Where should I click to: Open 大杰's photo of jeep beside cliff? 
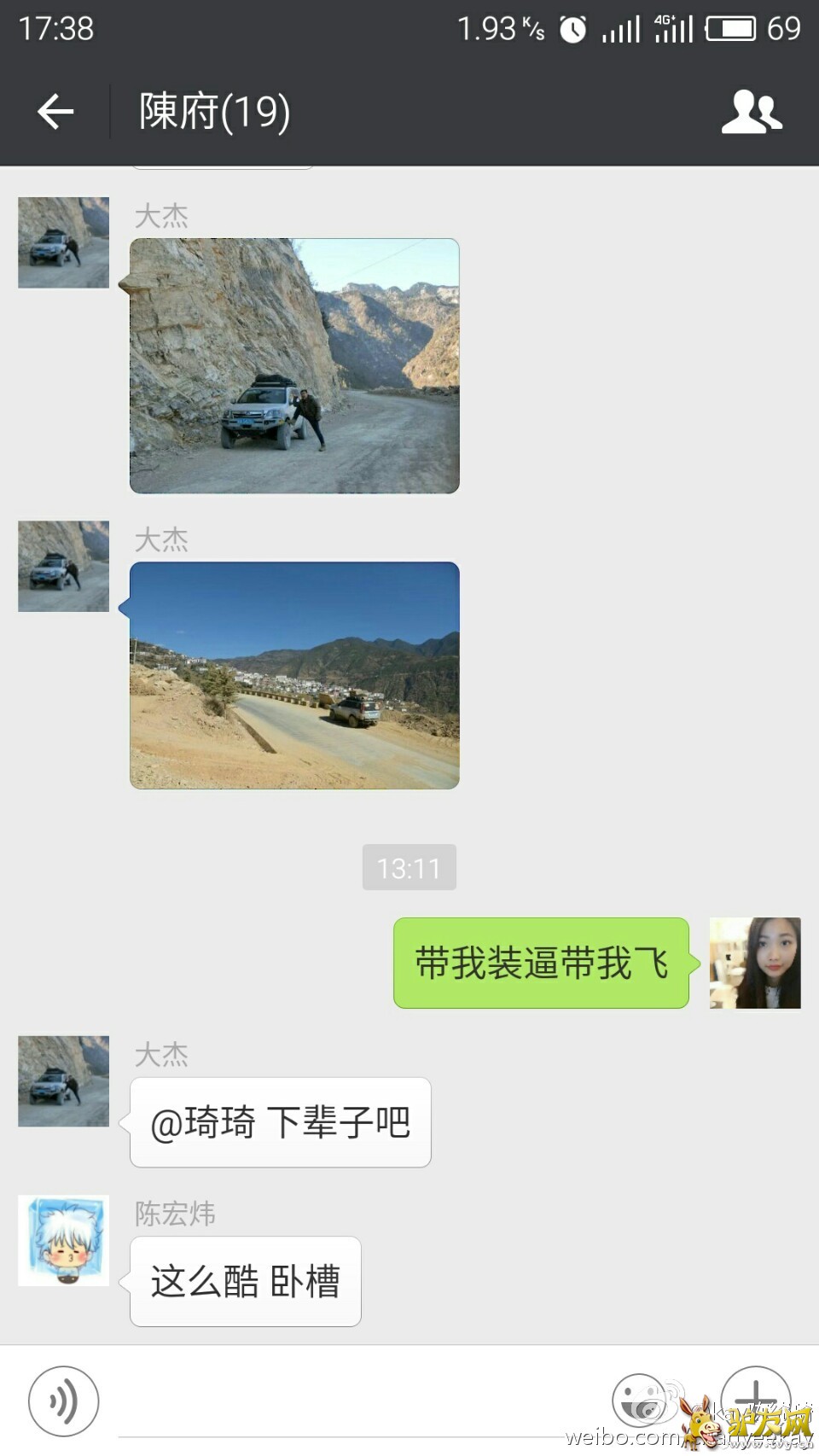(294, 365)
